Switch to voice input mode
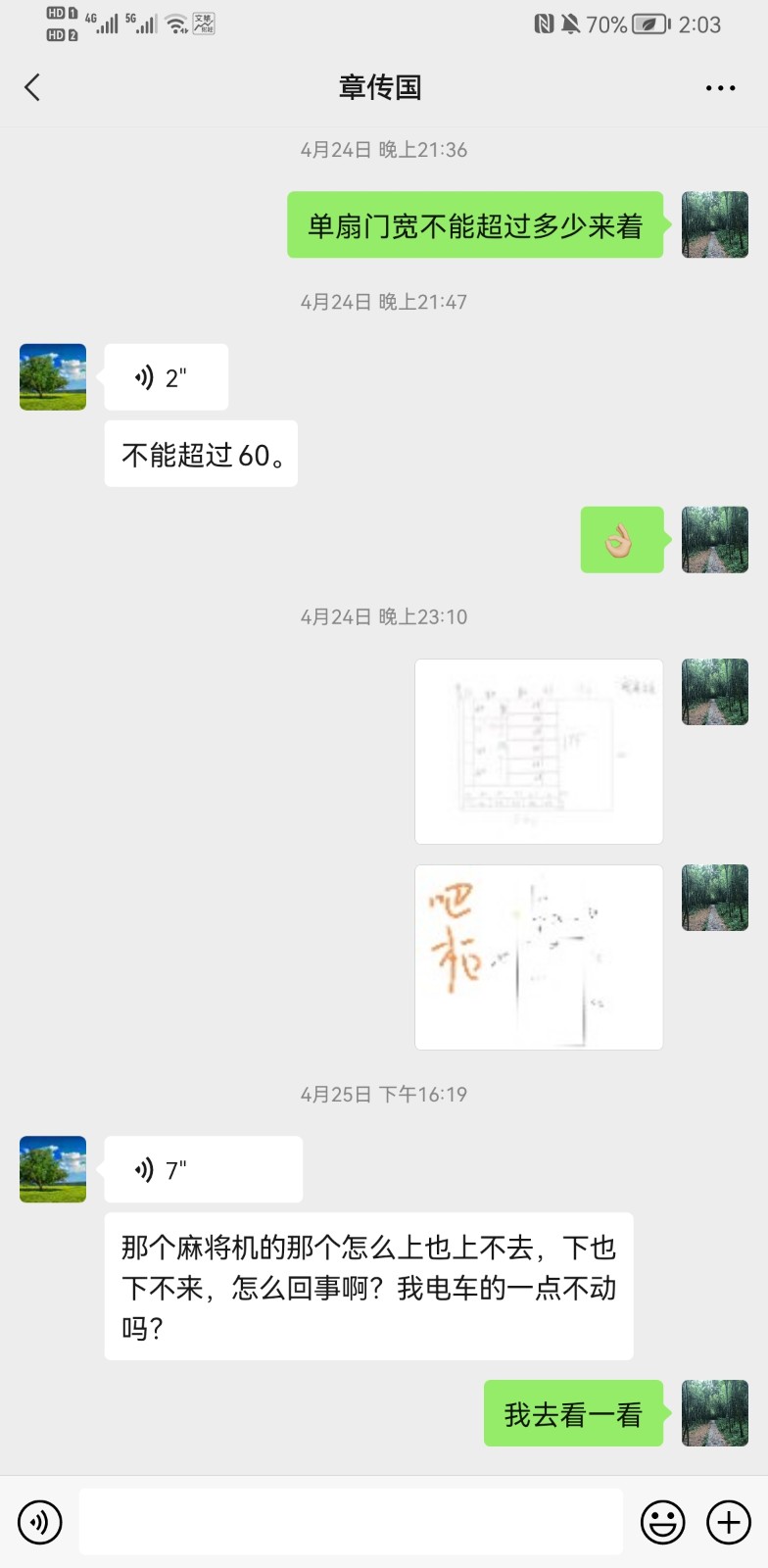 point(40,1522)
